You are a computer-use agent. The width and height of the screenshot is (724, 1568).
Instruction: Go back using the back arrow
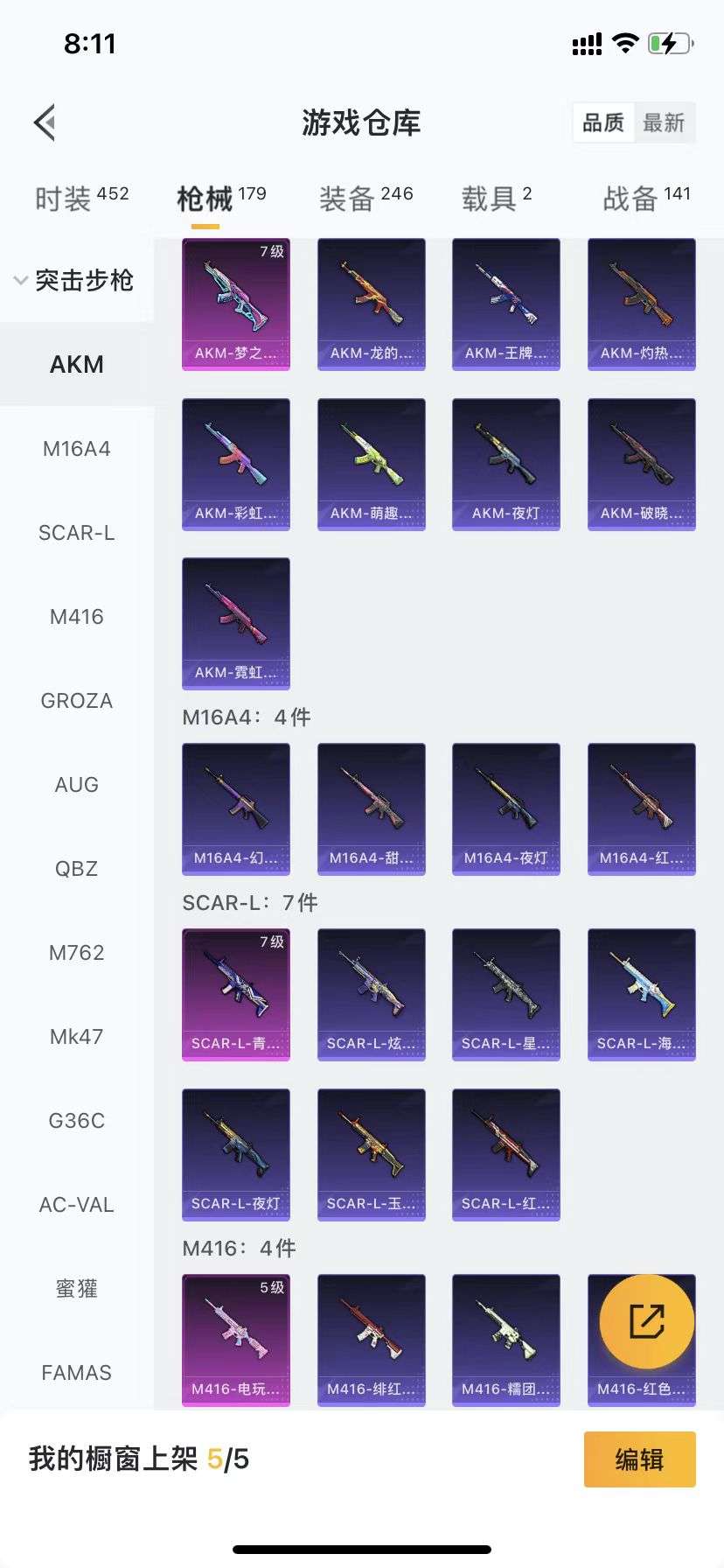pyautogui.click(x=45, y=122)
